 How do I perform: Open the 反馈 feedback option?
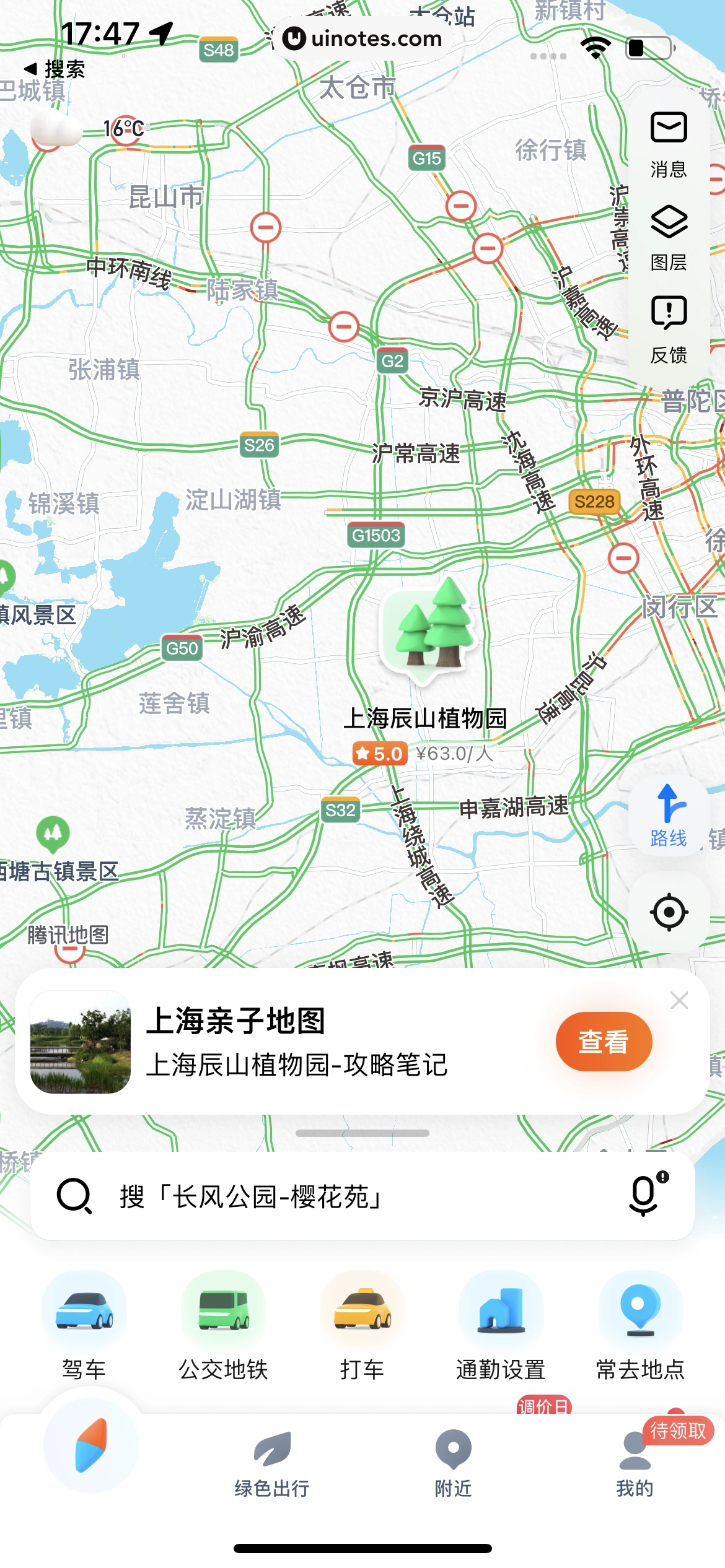tap(669, 328)
